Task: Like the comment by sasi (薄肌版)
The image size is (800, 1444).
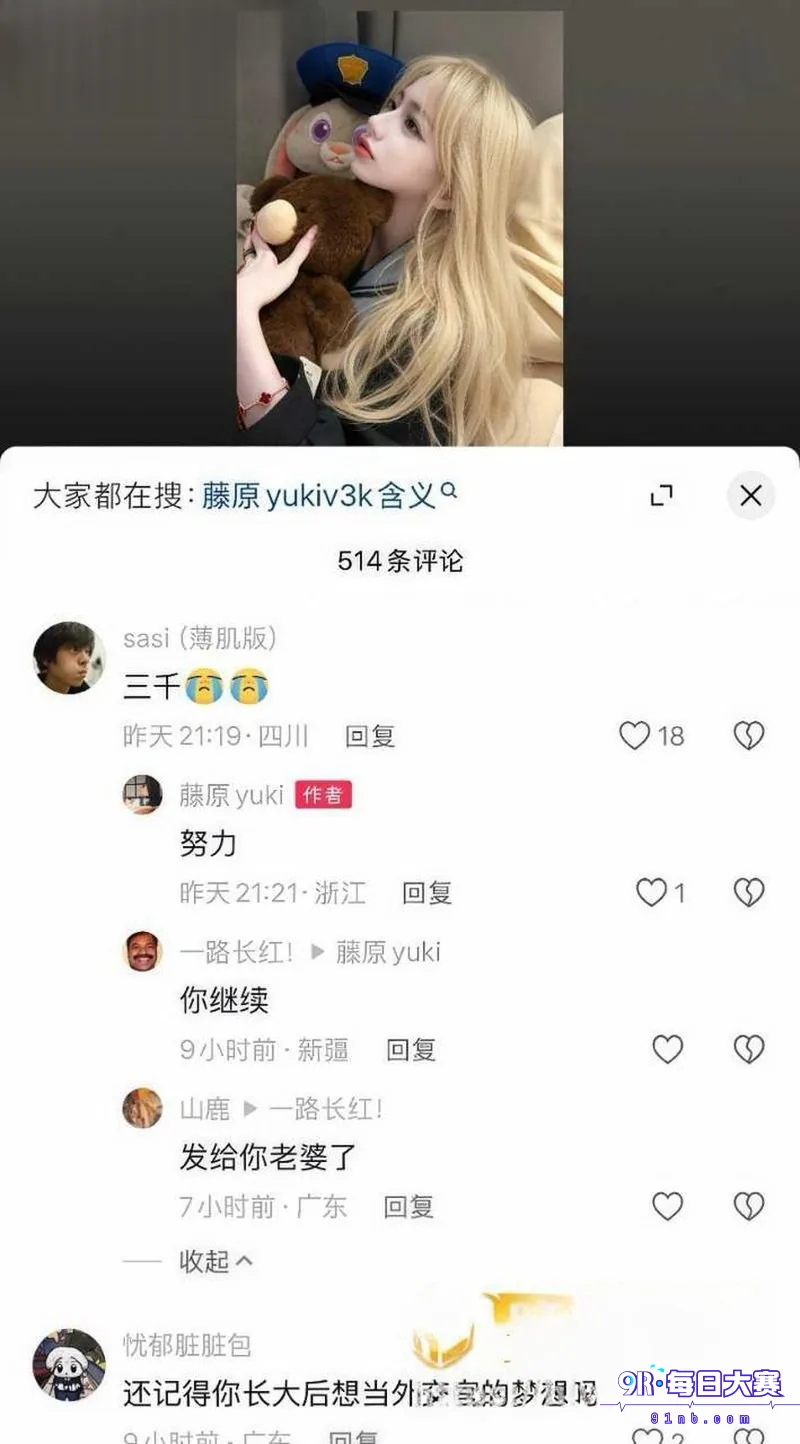Action: 635,736
